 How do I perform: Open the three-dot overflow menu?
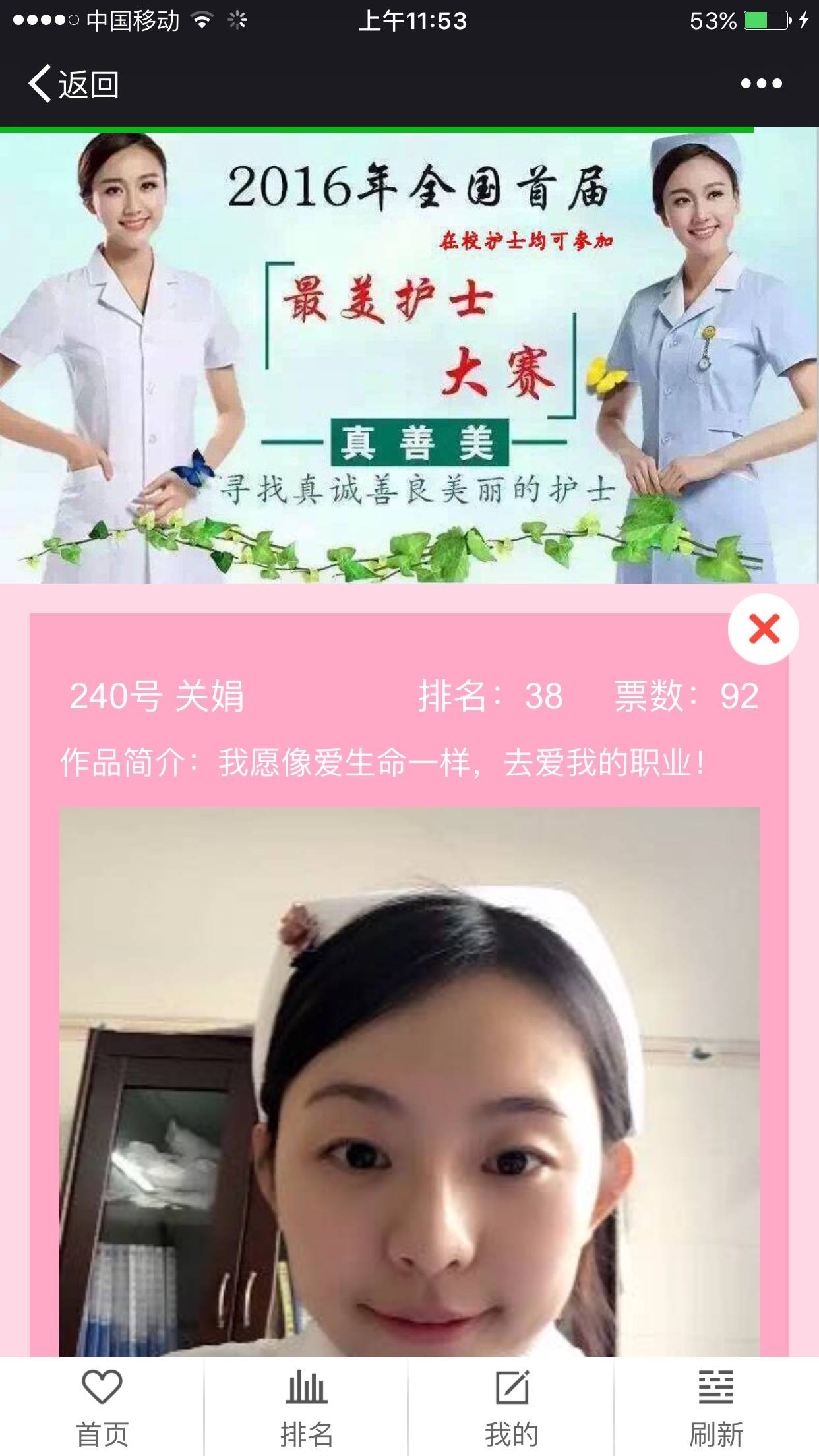click(761, 84)
